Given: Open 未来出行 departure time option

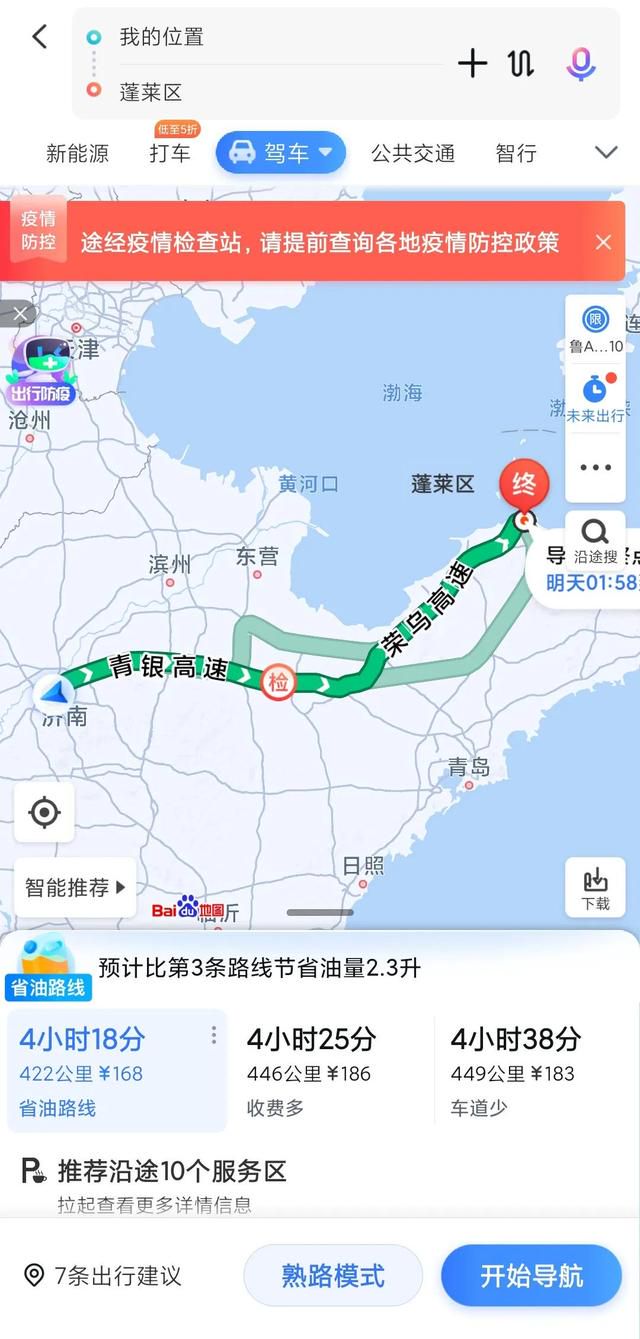Looking at the screenshot, I should [596, 398].
